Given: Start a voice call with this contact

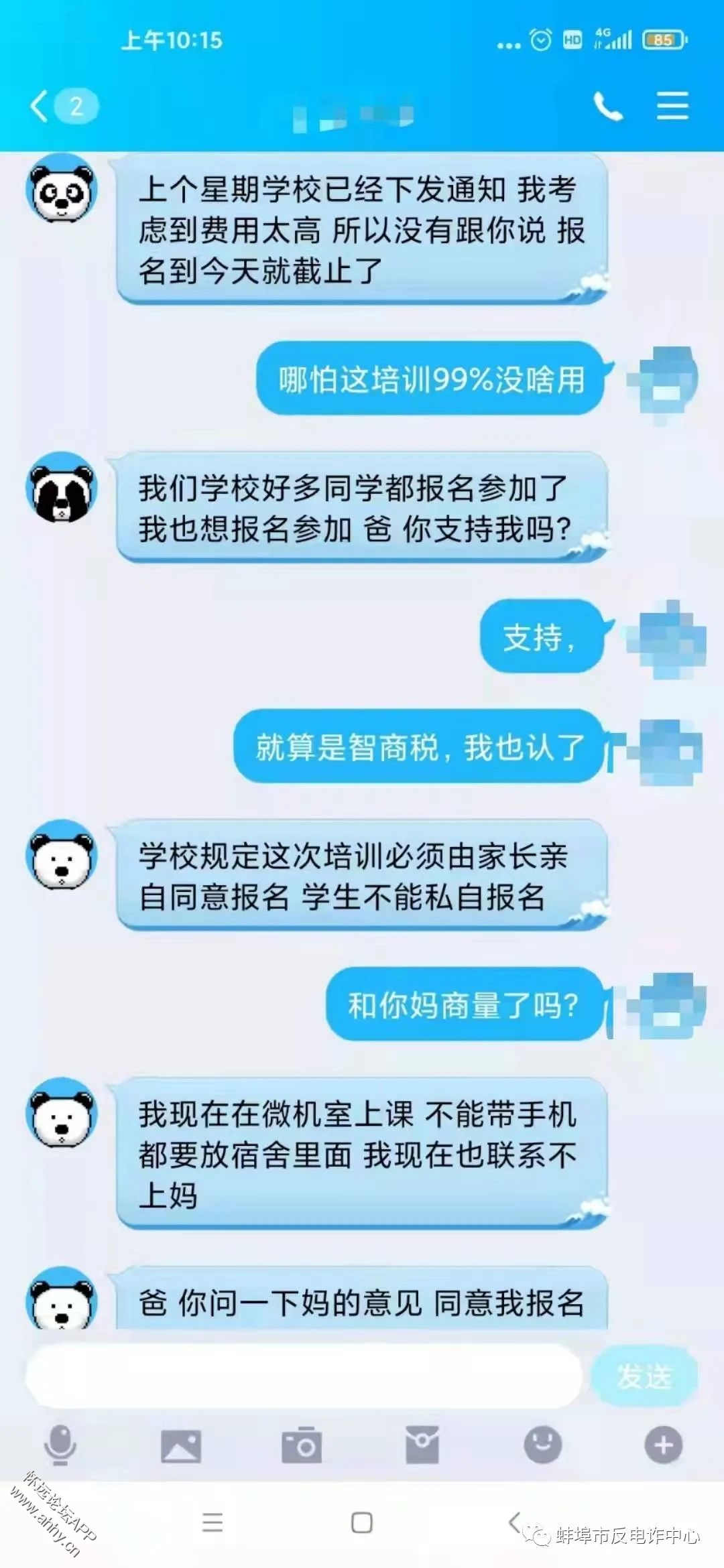Looking at the screenshot, I should [x=607, y=107].
